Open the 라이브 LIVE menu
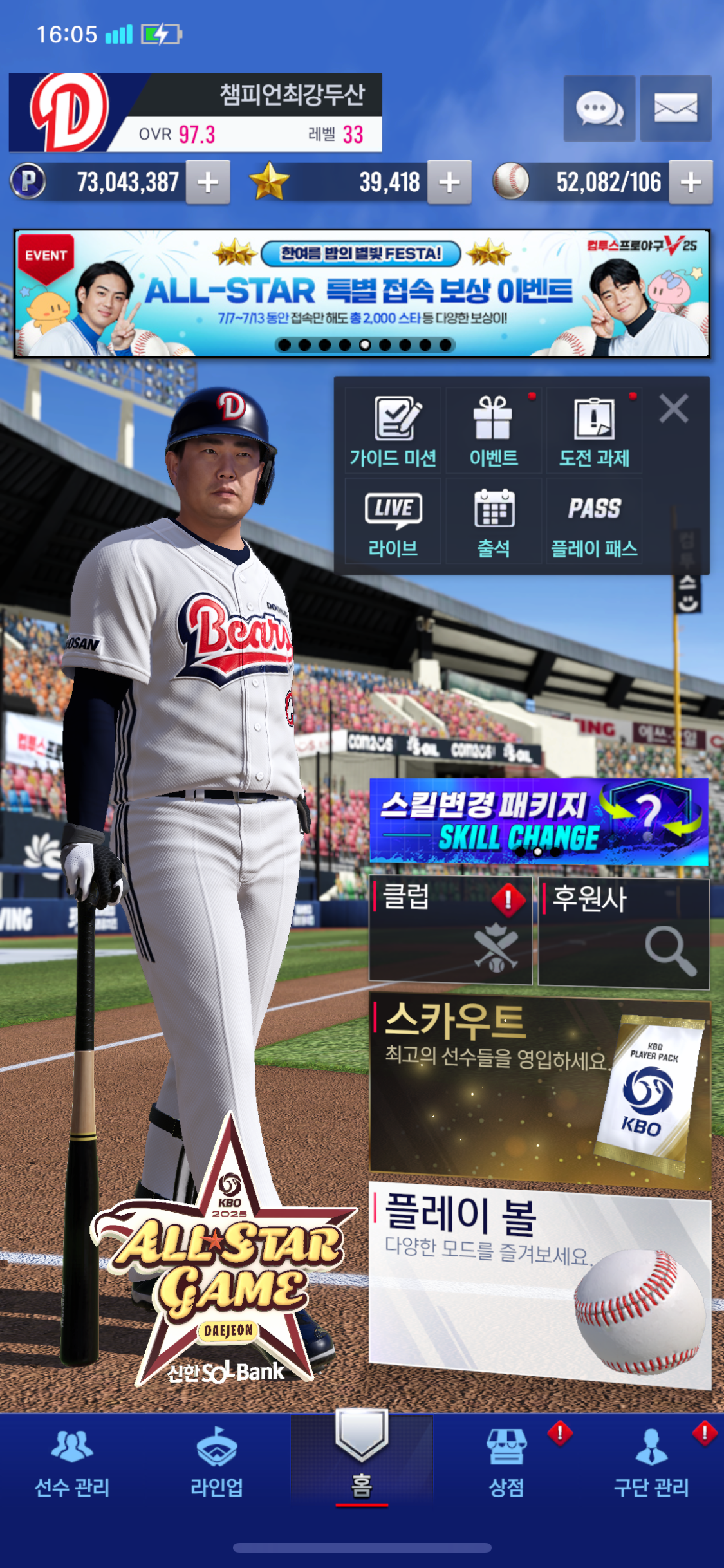Viewport: 724px width, 1568px height. [x=393, y=521]
